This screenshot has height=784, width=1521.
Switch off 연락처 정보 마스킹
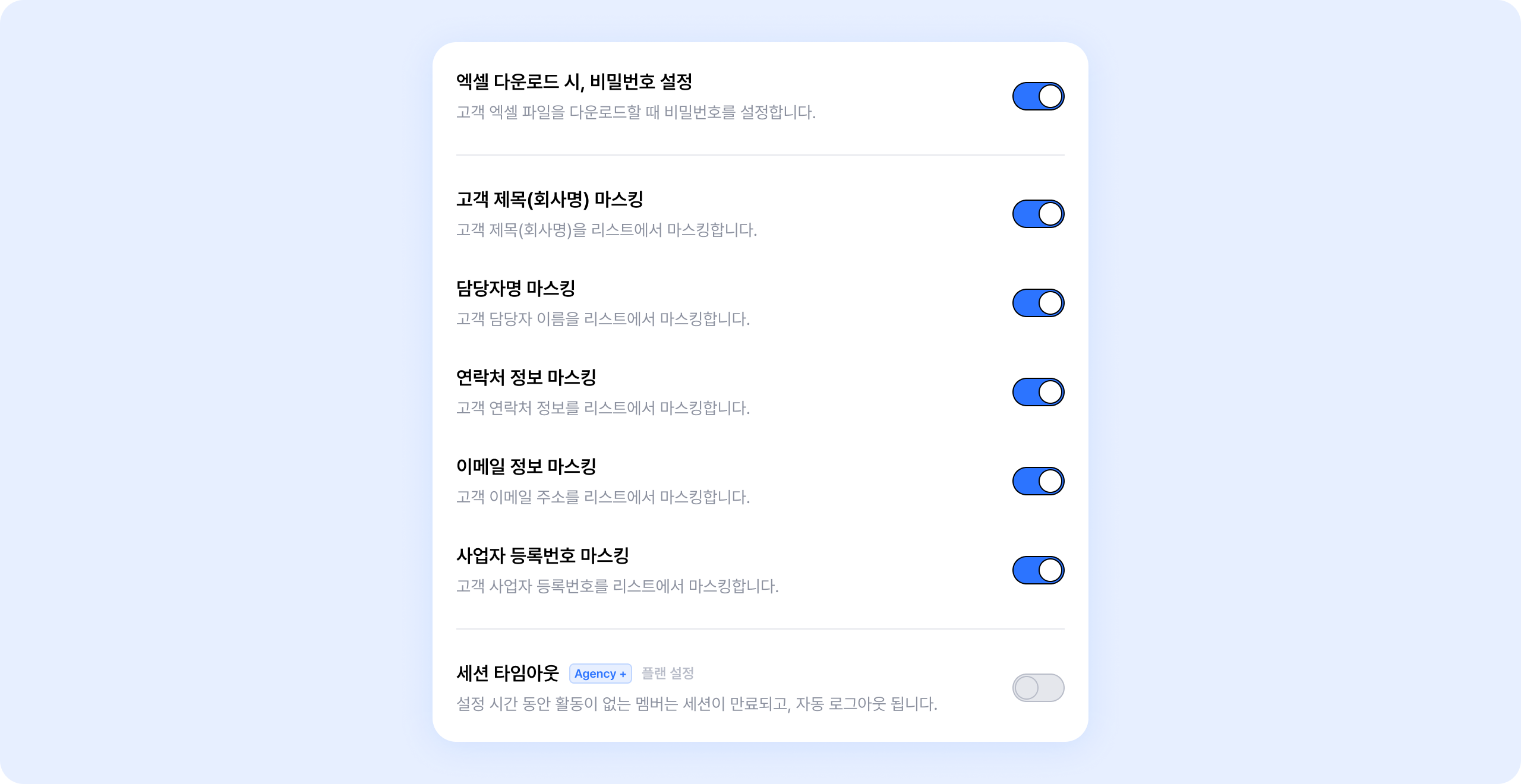click(x=1038, y=392)
